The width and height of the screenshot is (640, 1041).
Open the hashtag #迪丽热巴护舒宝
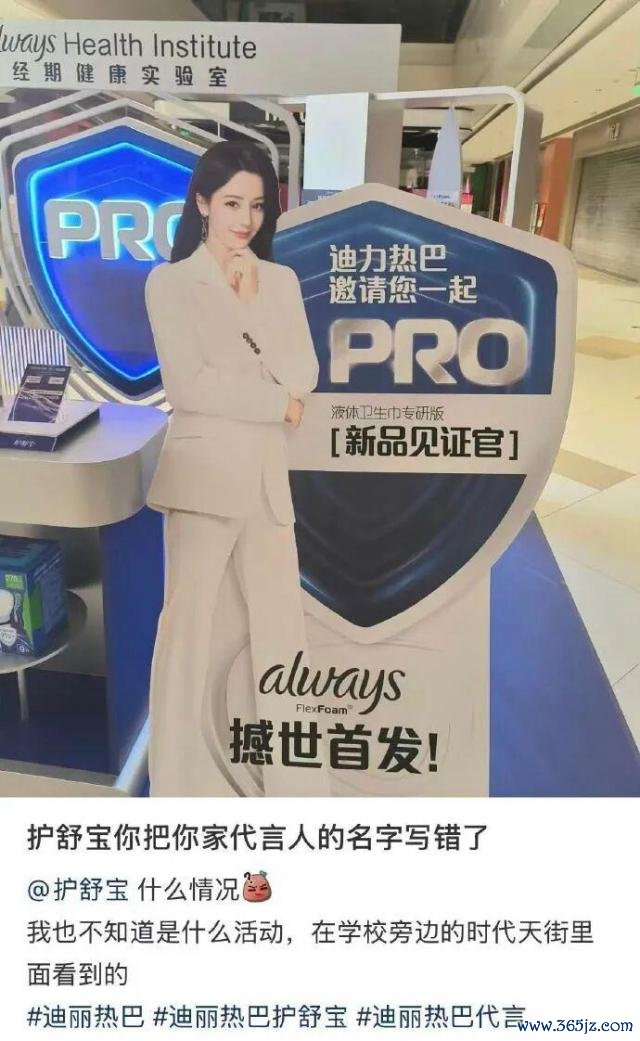point(250,1017)
